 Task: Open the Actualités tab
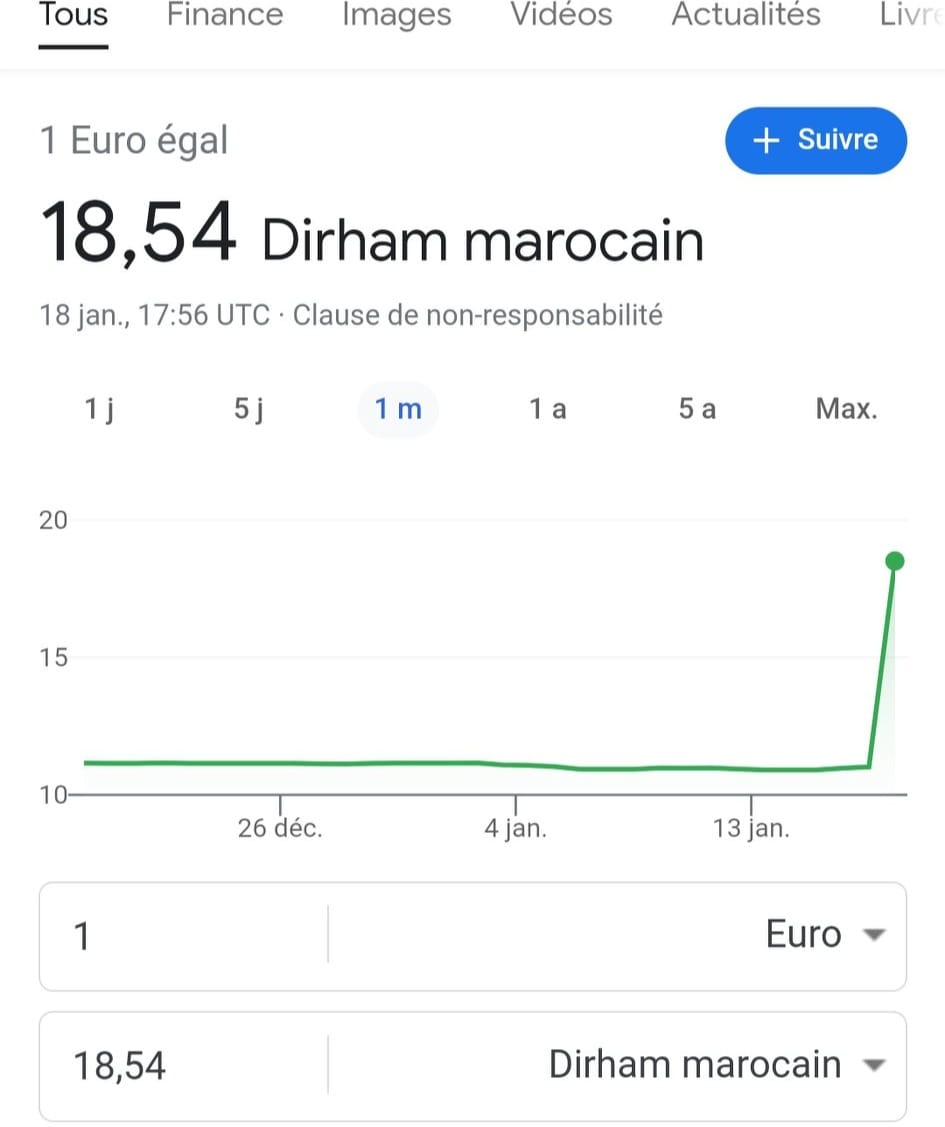tap(745, 16)
